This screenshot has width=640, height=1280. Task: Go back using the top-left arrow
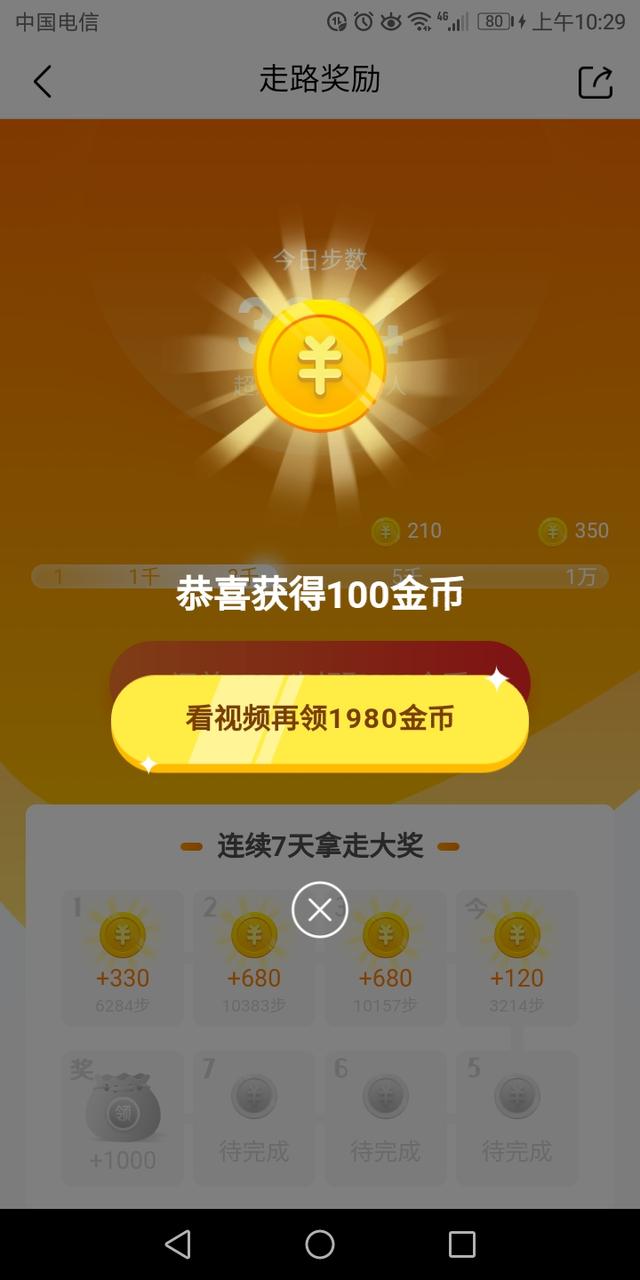coord(42,81)
